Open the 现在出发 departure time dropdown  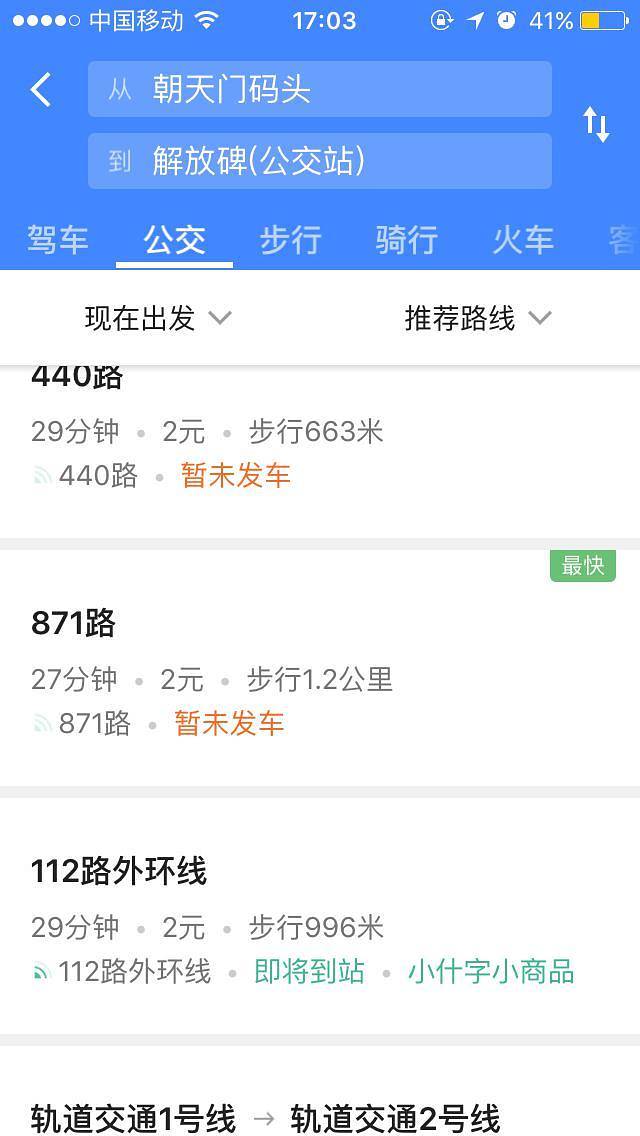pyautogui.click(x=158, y=318)
